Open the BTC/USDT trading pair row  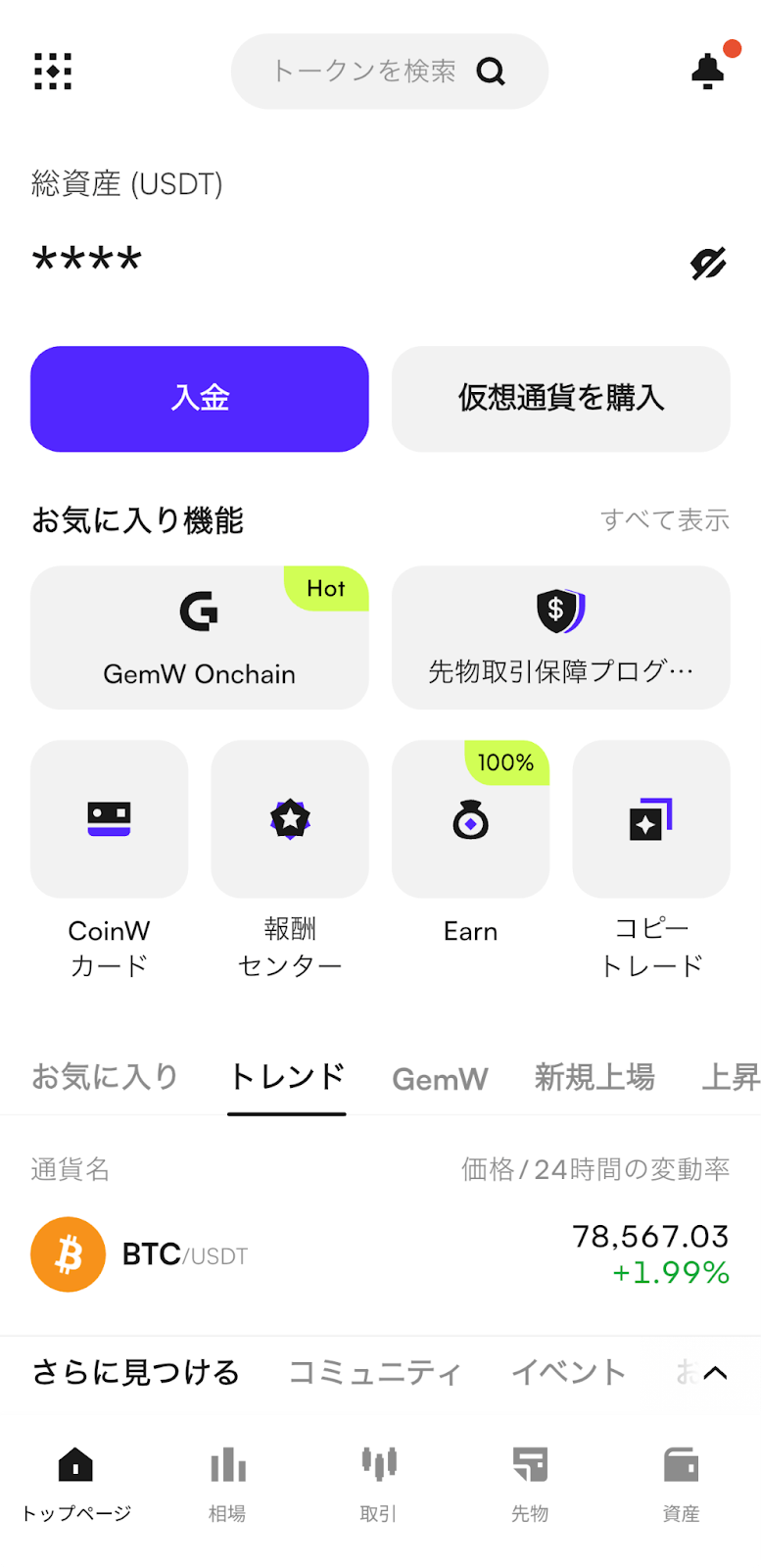click(x=380, y=1254)
